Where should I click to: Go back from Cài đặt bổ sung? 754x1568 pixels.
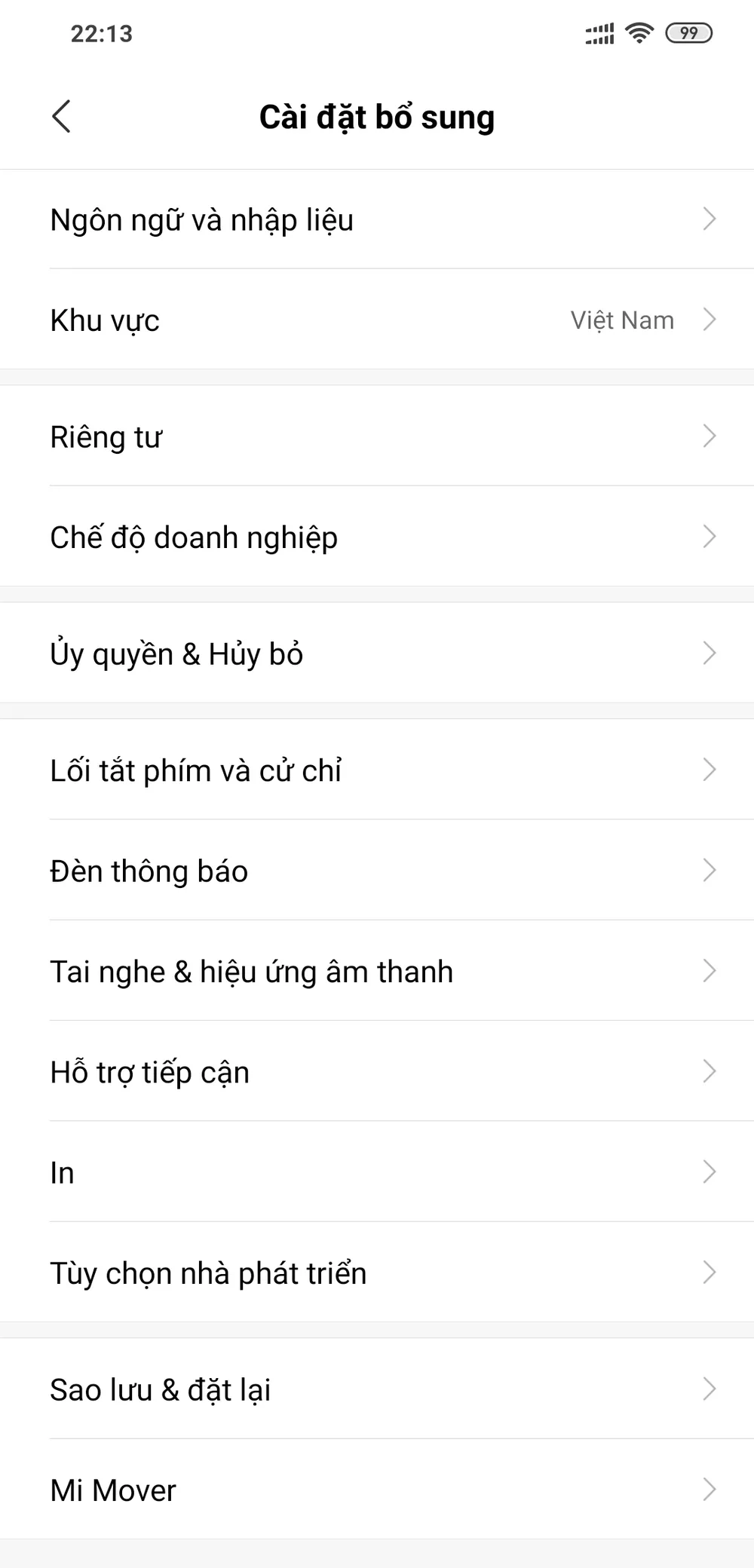[62, 117]
